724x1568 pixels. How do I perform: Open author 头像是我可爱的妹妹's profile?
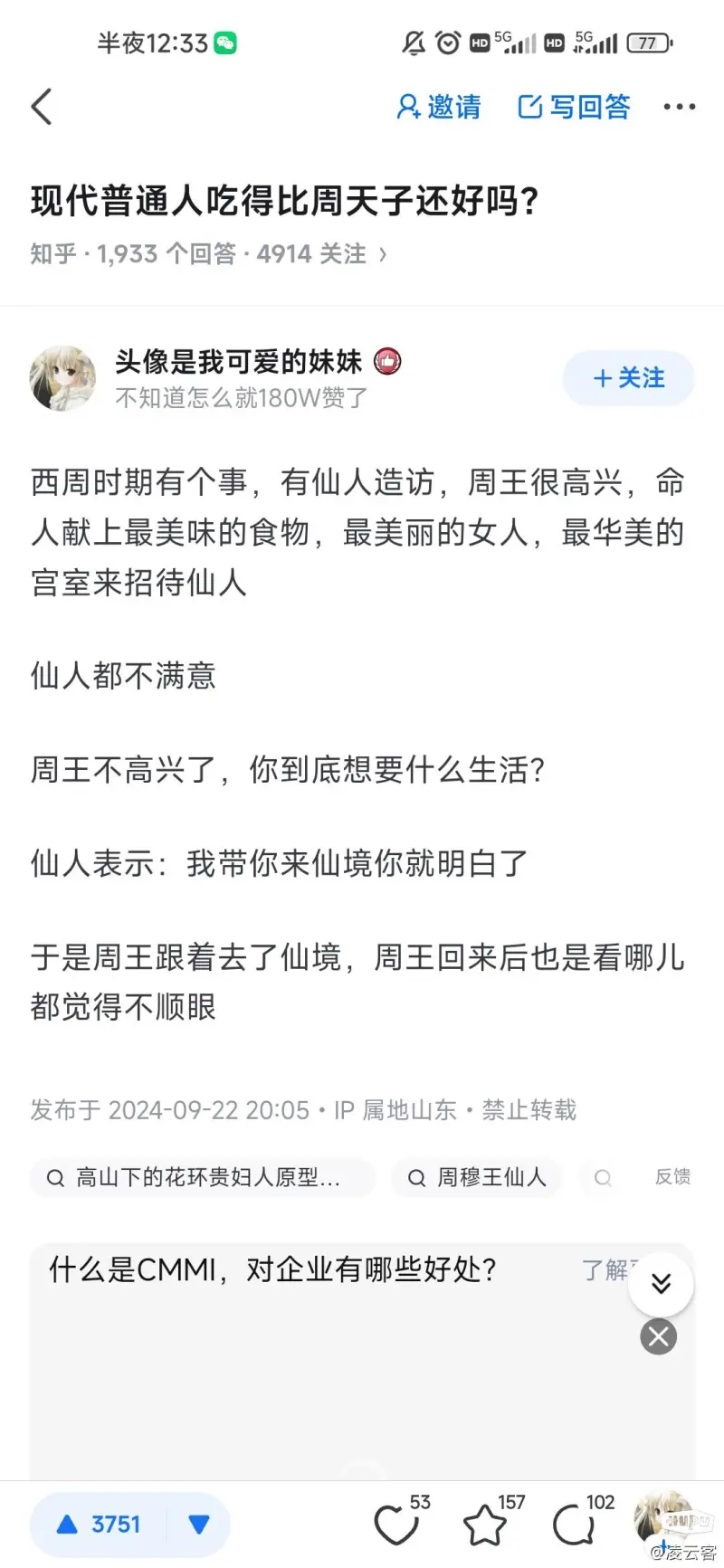[x=239, y=363]
